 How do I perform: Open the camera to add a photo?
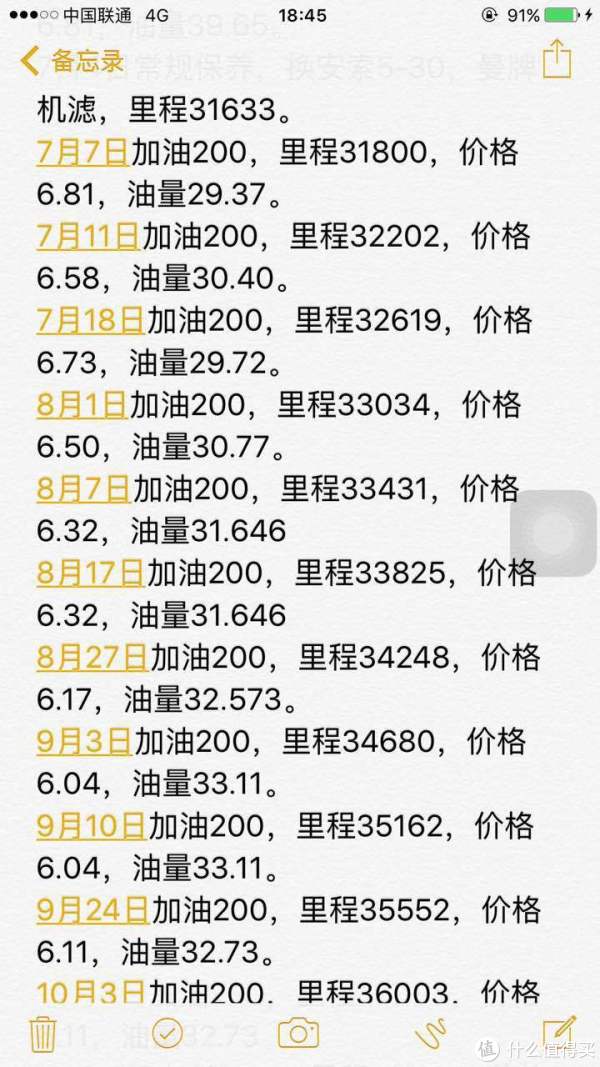pos(299,1033)
